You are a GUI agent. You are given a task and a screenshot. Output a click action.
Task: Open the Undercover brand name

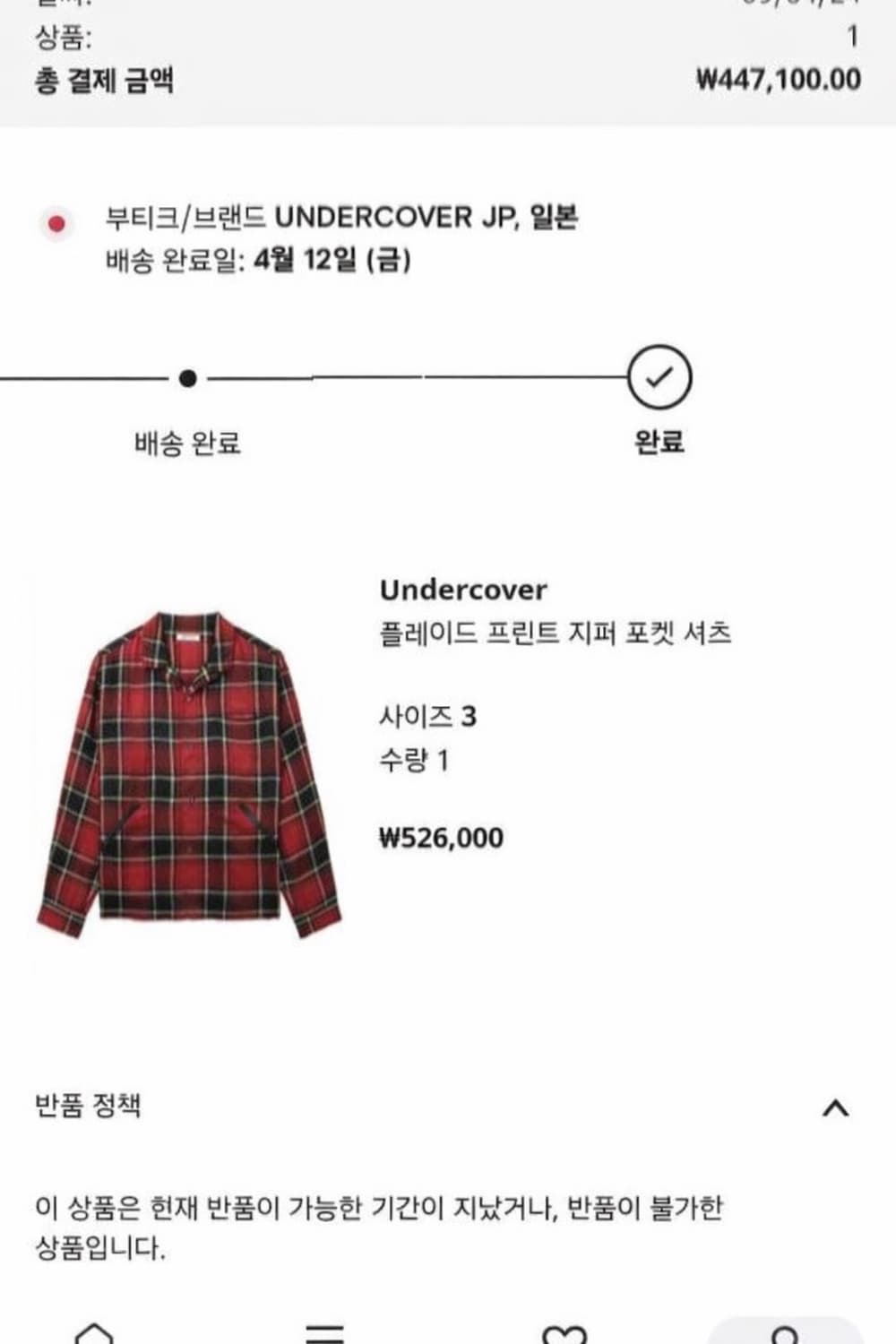463,590
